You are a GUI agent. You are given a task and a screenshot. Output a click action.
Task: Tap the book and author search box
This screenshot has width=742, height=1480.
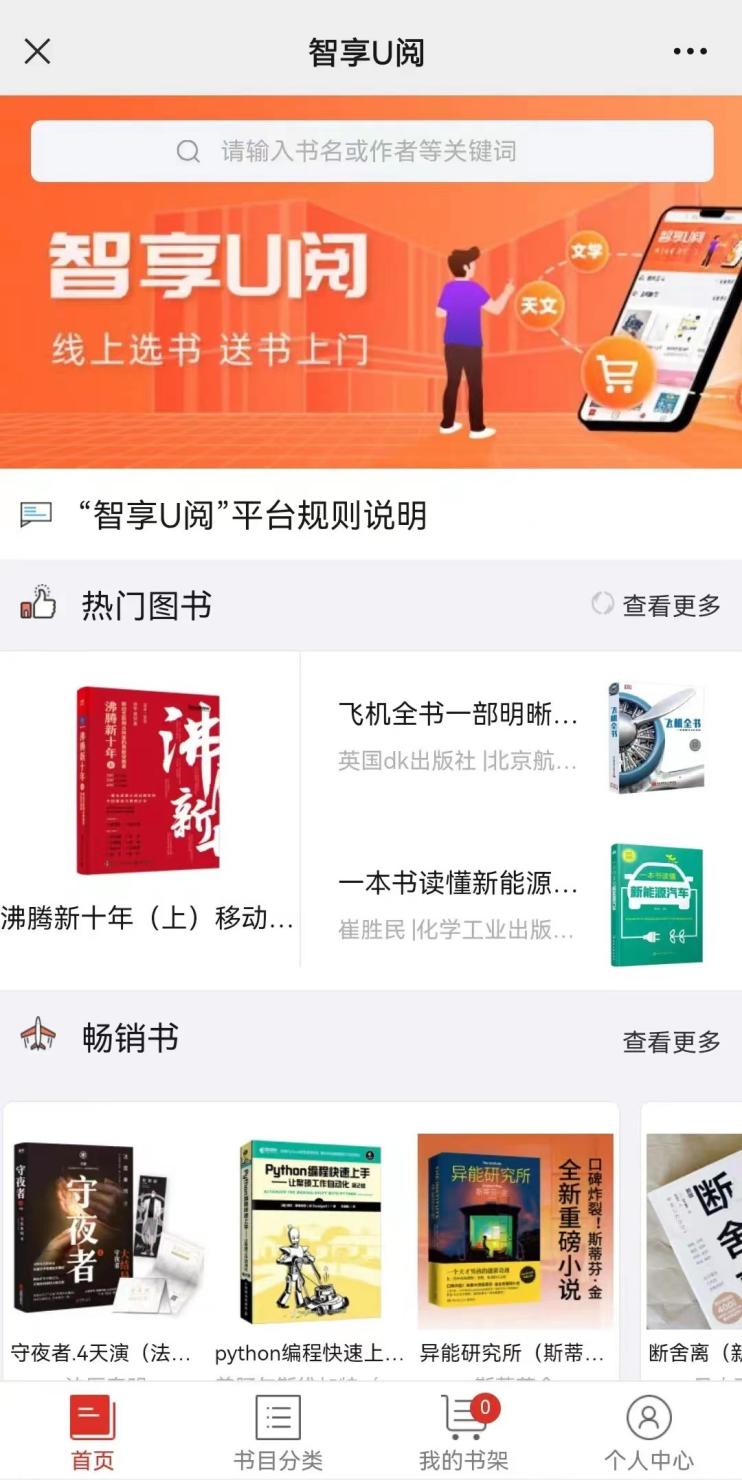371,151
